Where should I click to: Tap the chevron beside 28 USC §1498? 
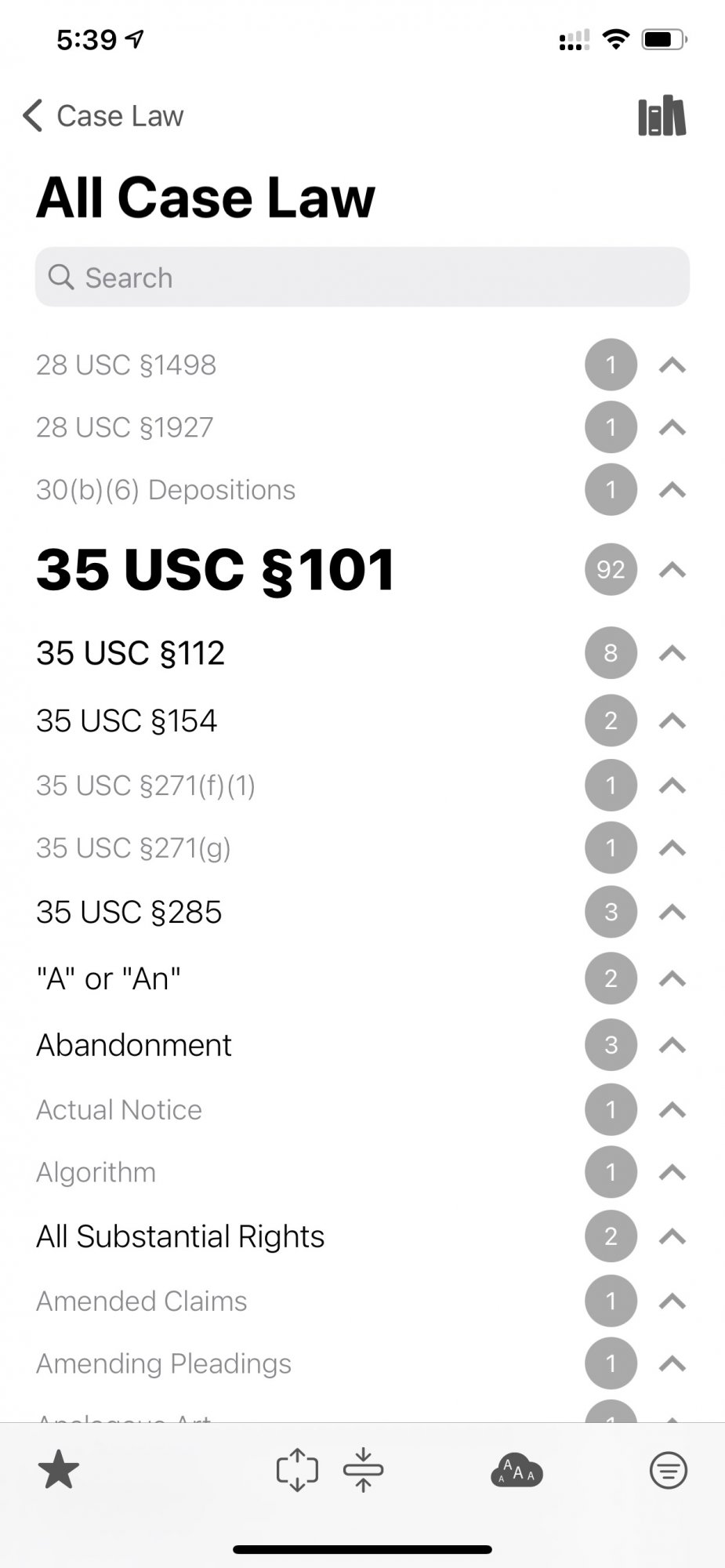(672, 365)
